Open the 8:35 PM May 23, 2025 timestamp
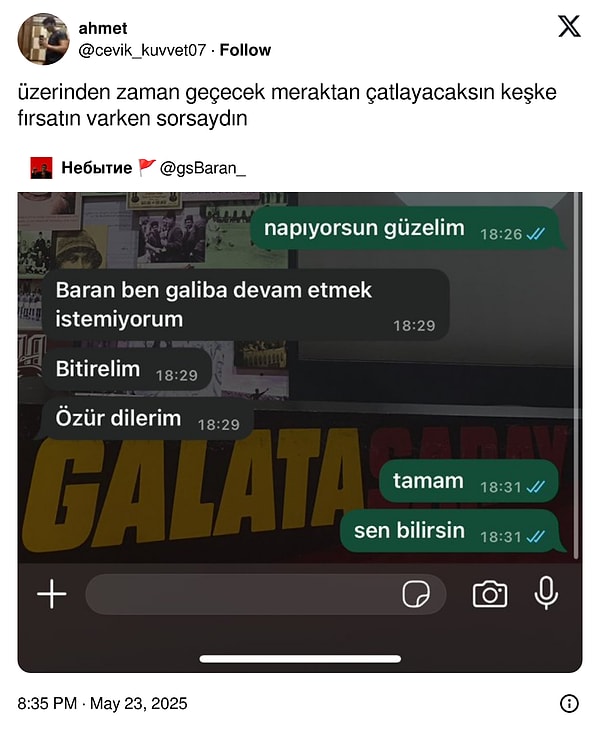 click(x=102, y=704)
